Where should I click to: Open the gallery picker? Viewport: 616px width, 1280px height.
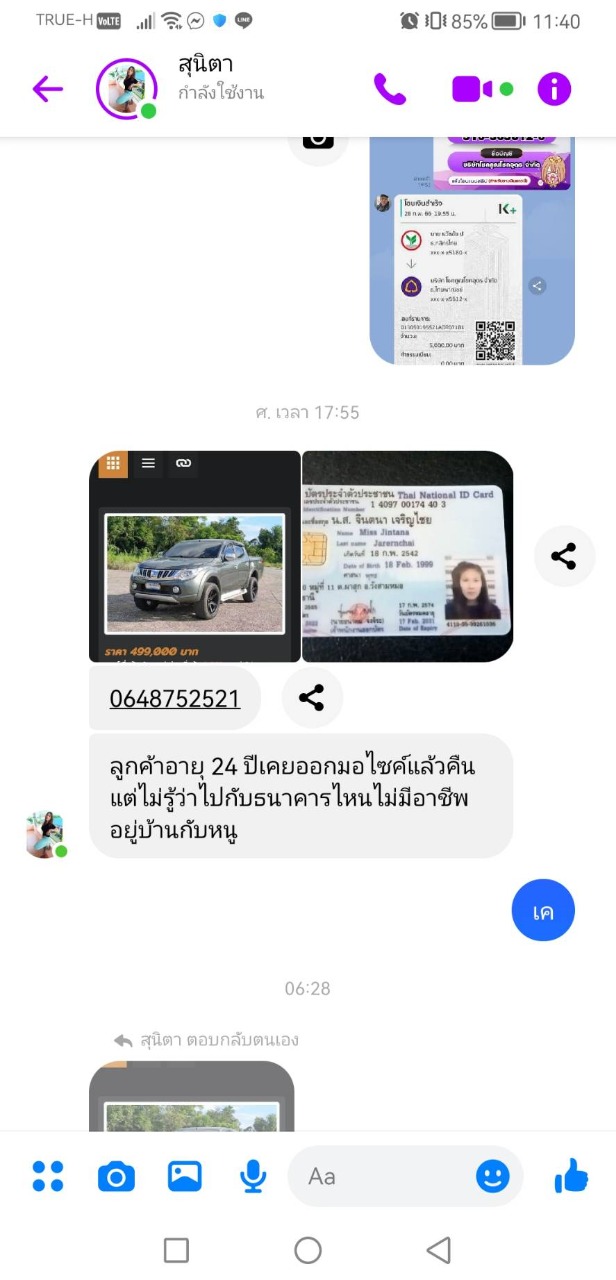point(185,1176)
